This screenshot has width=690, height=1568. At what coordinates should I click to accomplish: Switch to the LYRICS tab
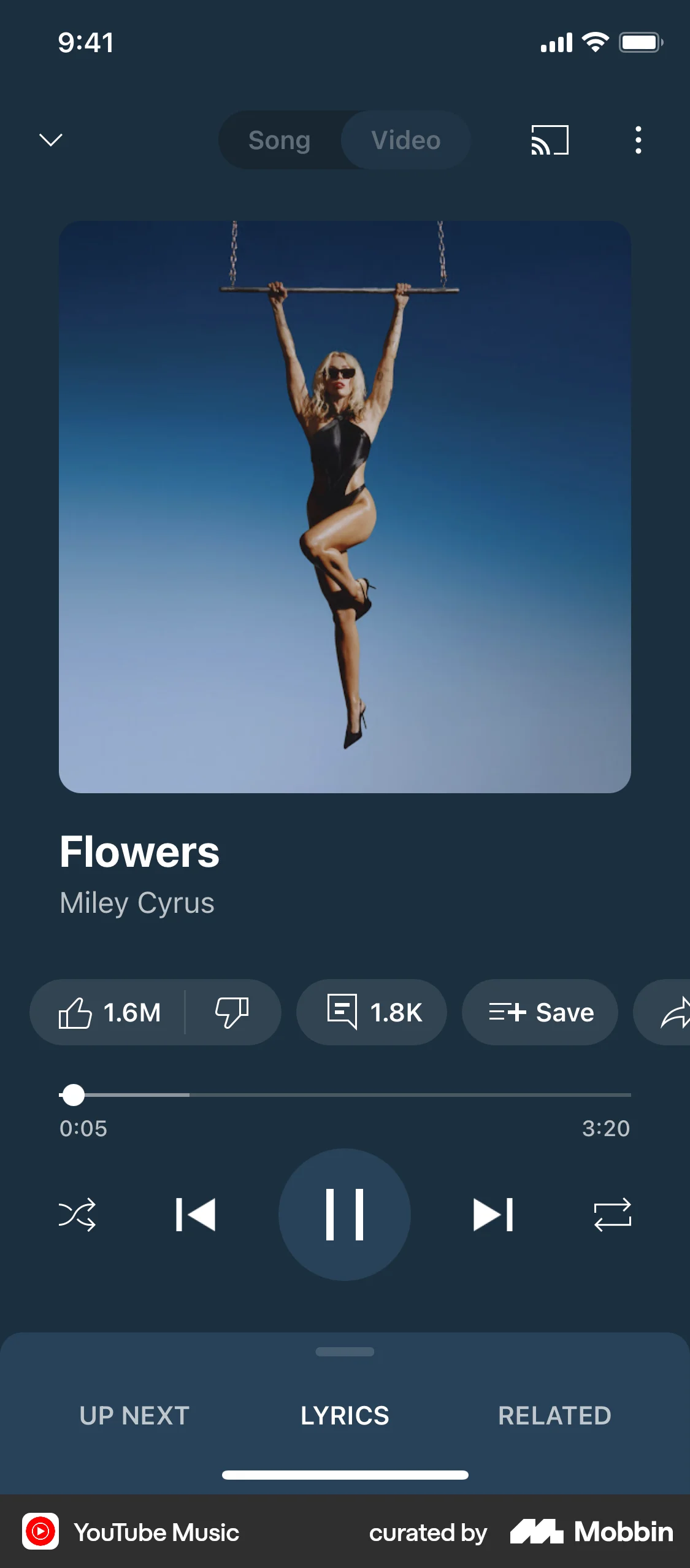pyautogui.click(x=345, y=1416)
